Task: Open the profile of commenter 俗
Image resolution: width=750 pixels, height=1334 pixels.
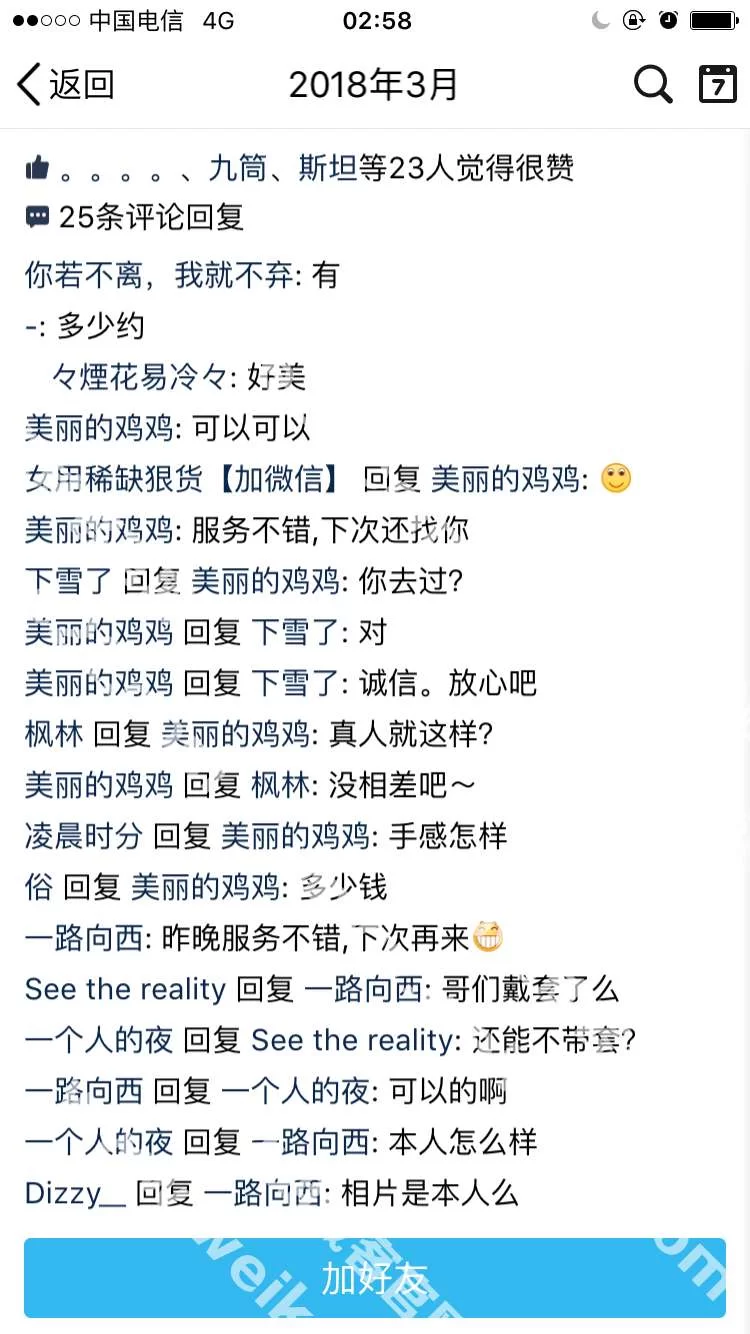Action: (x=39, y=887)
